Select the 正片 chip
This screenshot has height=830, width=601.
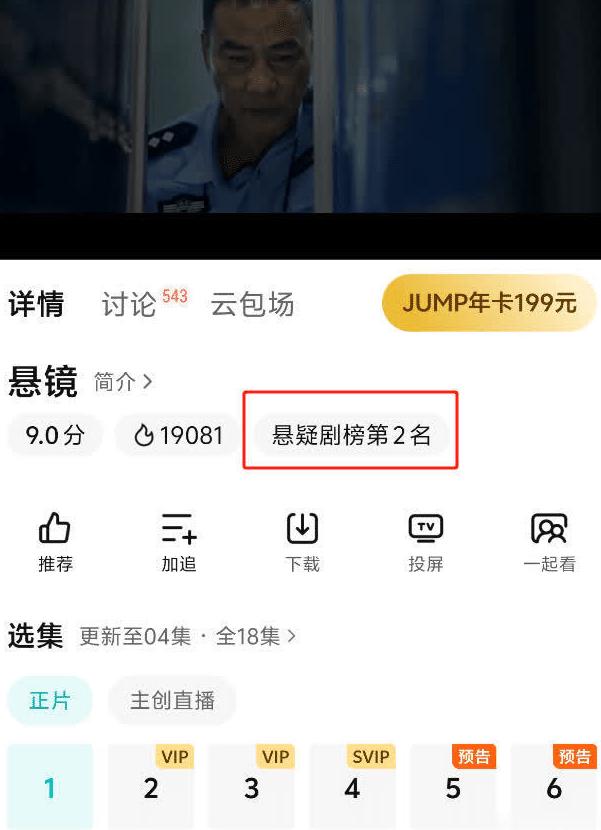pyautogui.click(x=50, y=700)
